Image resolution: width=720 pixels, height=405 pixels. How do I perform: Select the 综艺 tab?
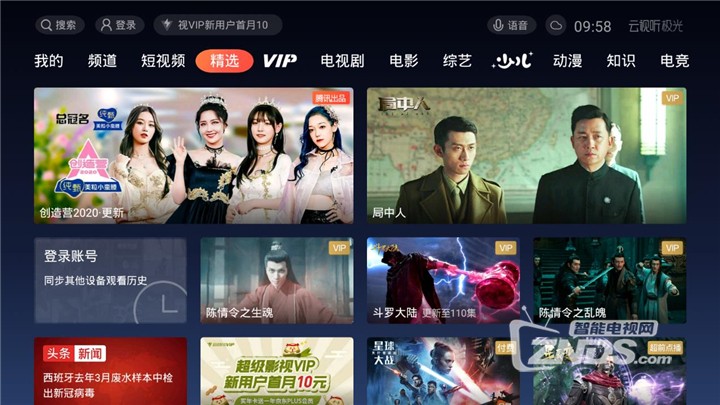pyautogui.click(x=457, y=61)
